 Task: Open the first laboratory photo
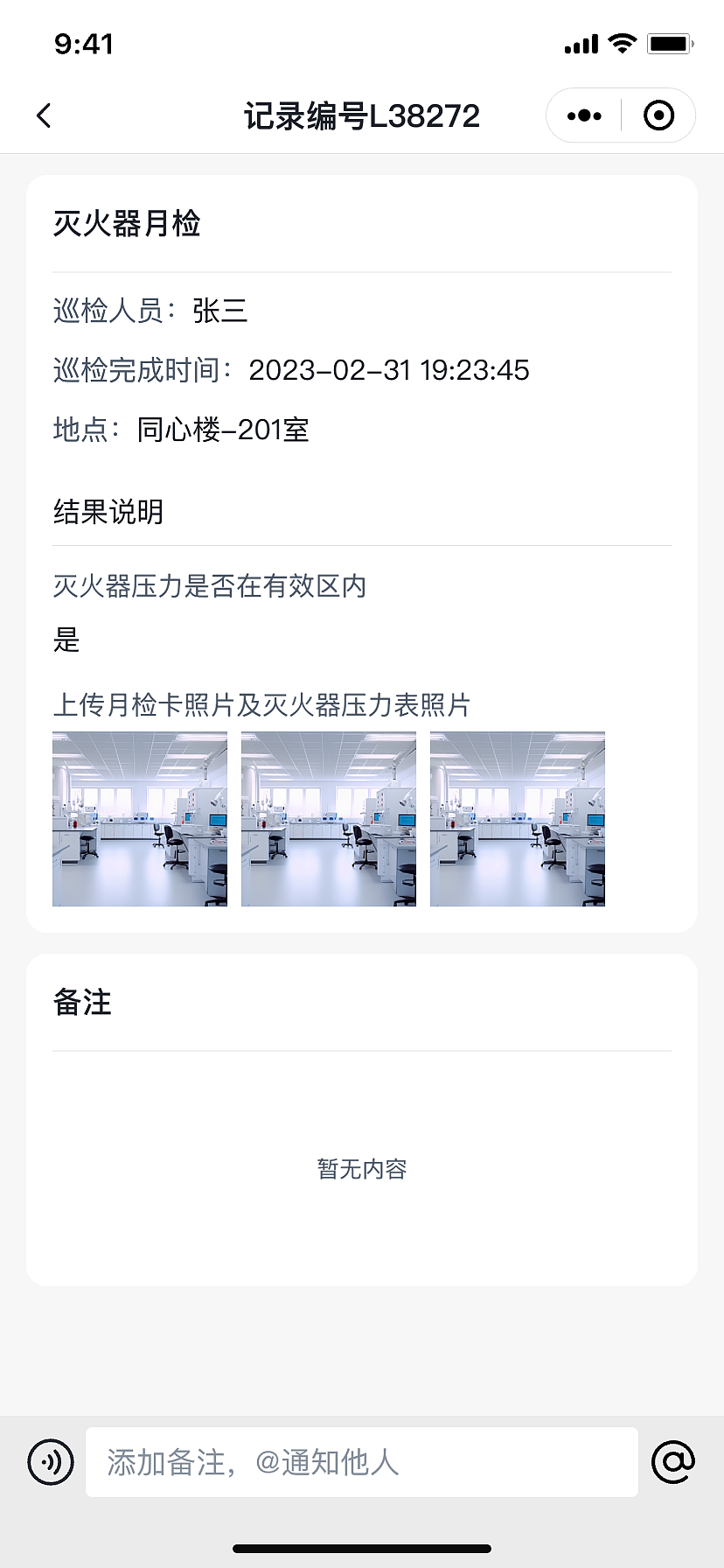(139, 819)
